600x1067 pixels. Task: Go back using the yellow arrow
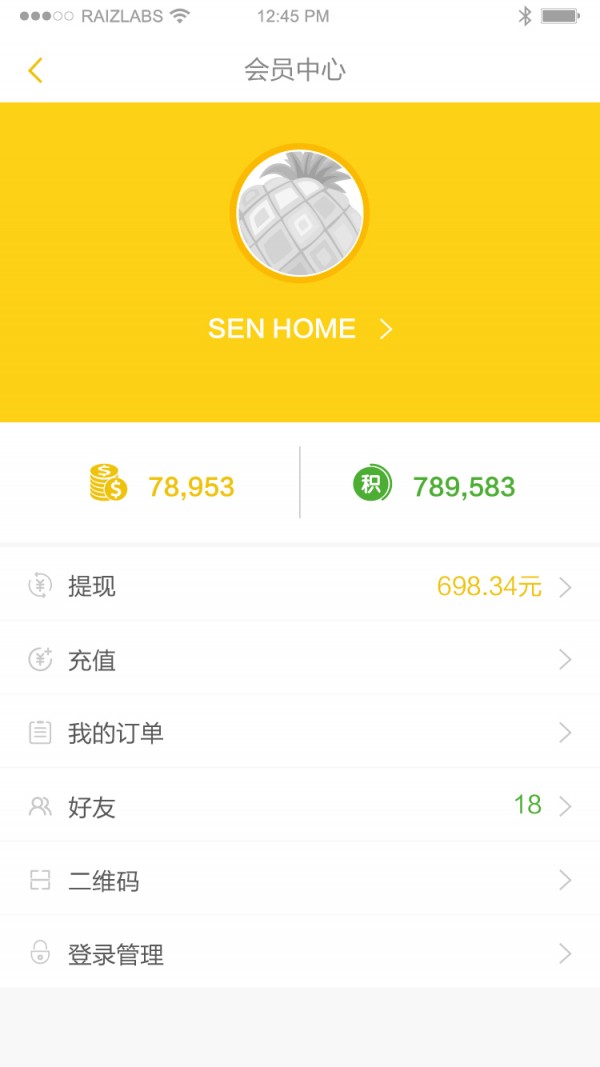click(35, 70)
